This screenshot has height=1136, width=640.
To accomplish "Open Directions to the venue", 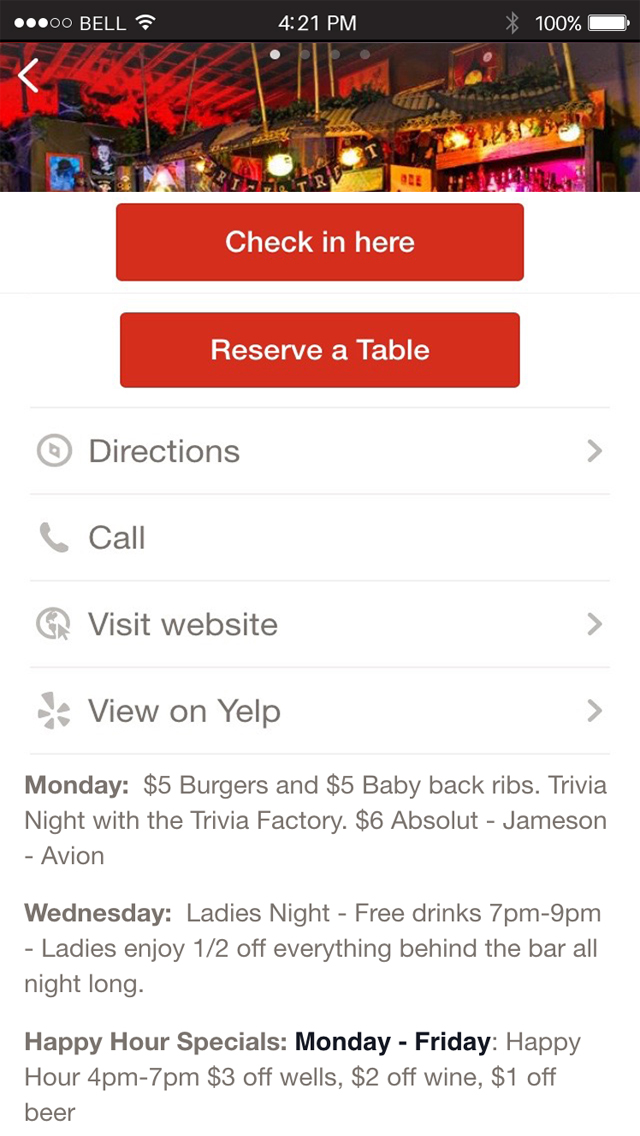I will pos(320,451).
